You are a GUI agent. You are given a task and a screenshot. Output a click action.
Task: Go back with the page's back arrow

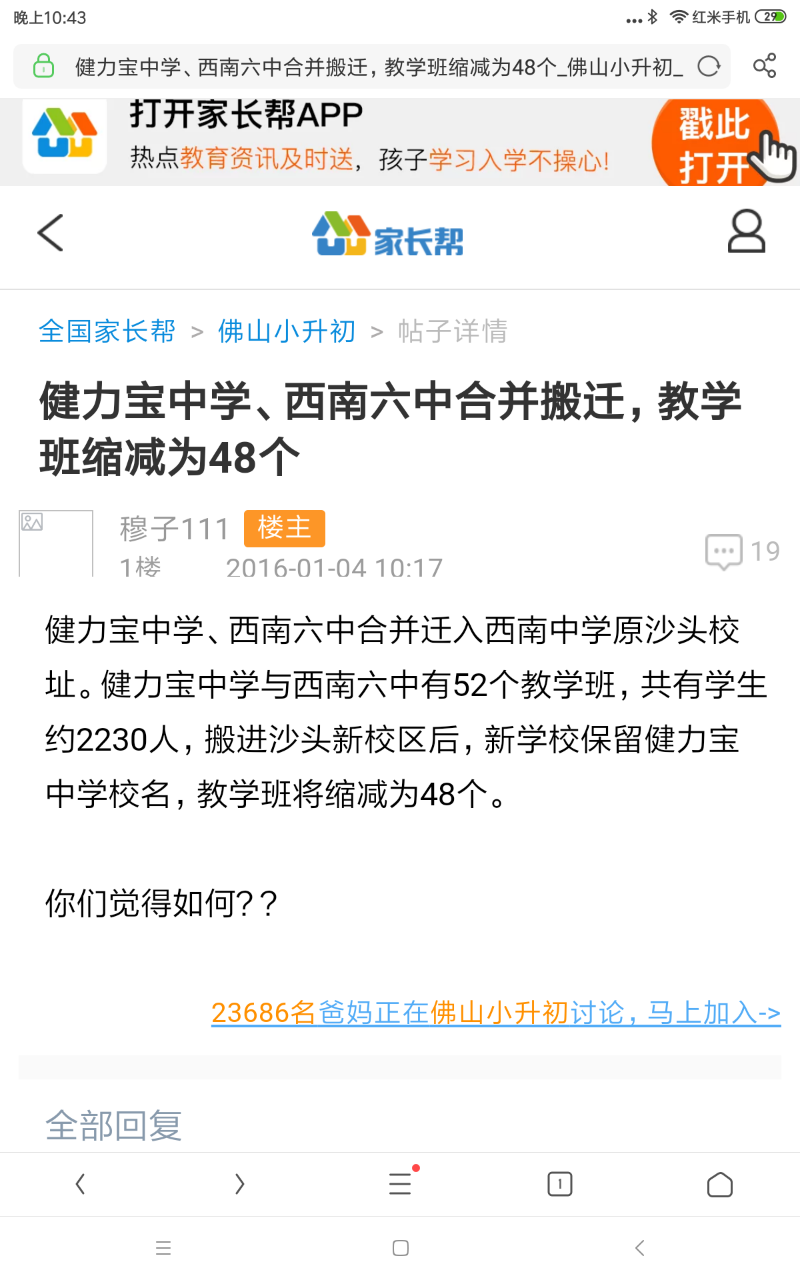point(50,233)
